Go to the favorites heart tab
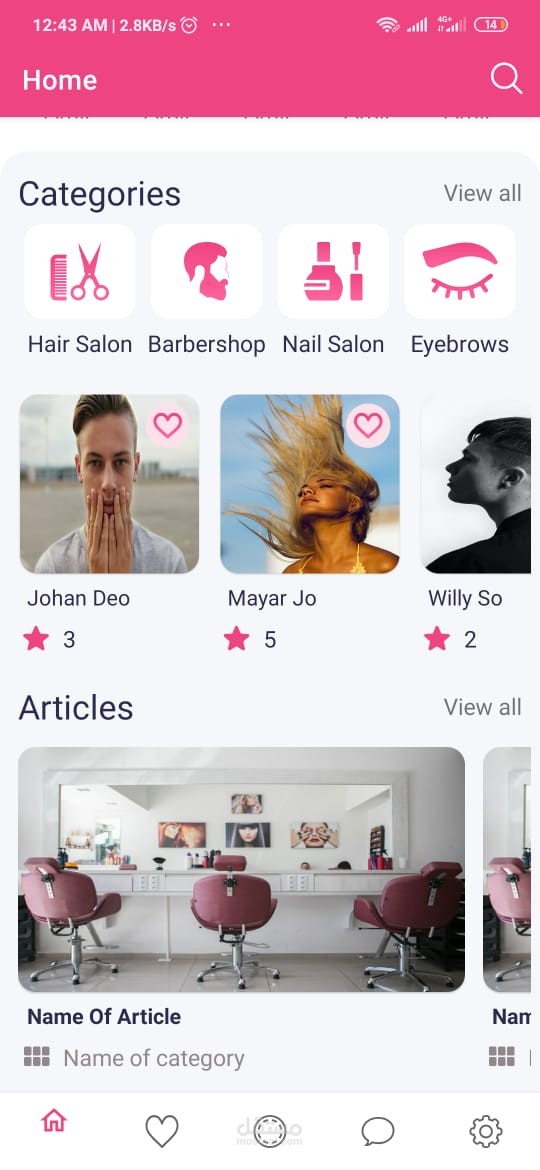The height and width of the screenshot is (1170, 540). pos(162,1131)
